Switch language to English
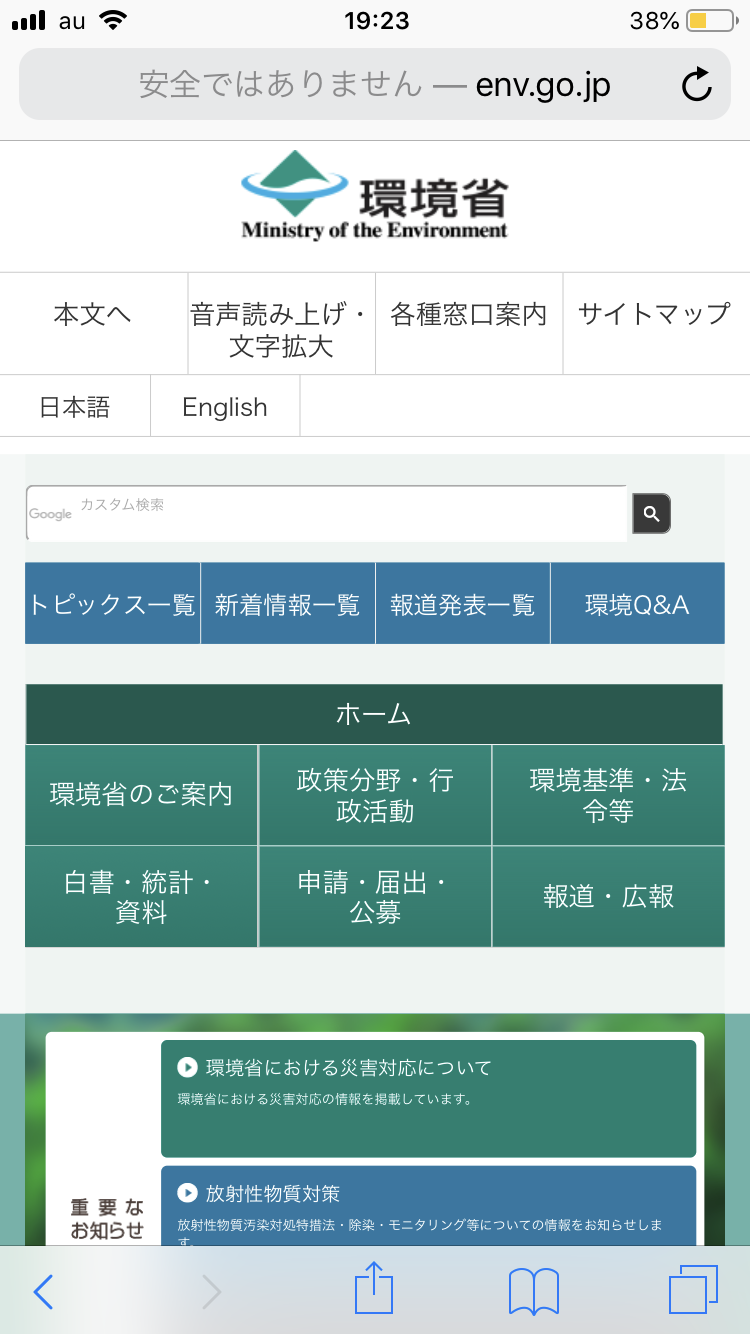The height and width of the screenshot is (1334, 750). [225, 407]
